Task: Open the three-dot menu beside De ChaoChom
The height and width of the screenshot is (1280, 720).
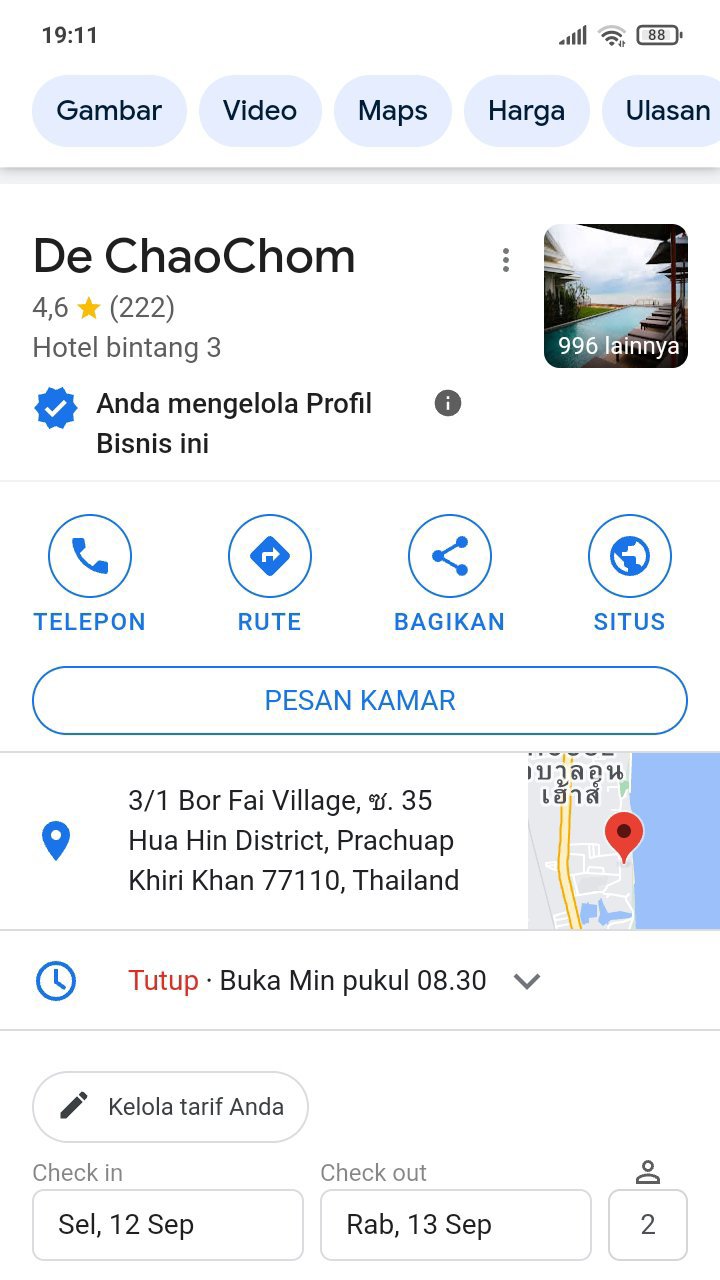Action: tap(506, 260)
